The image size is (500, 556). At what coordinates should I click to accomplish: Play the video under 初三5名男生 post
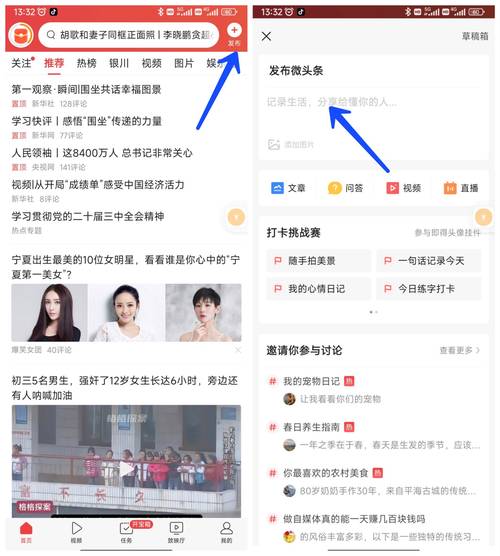pos(126,461)
